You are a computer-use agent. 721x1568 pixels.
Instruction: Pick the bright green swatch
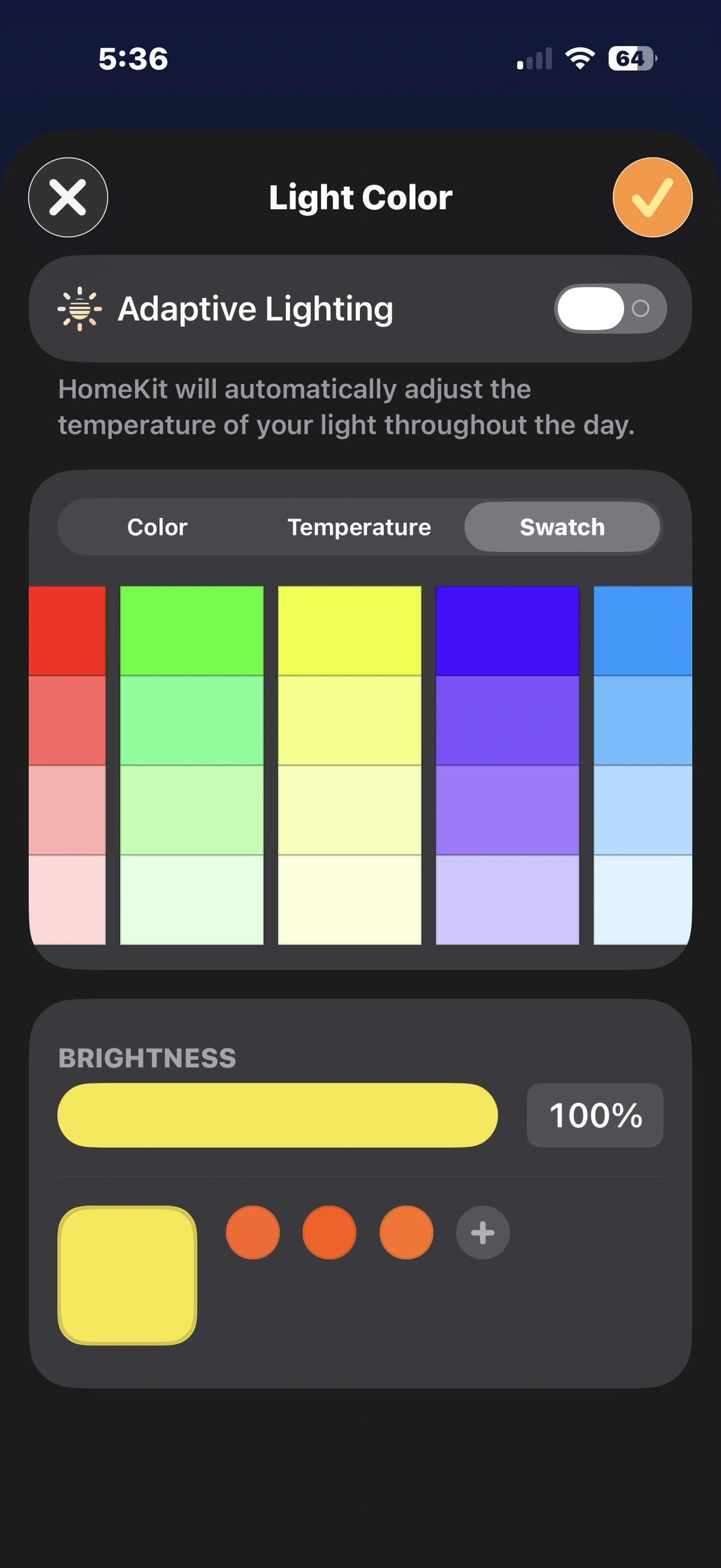pyautogui.click(x=192, y=630)
